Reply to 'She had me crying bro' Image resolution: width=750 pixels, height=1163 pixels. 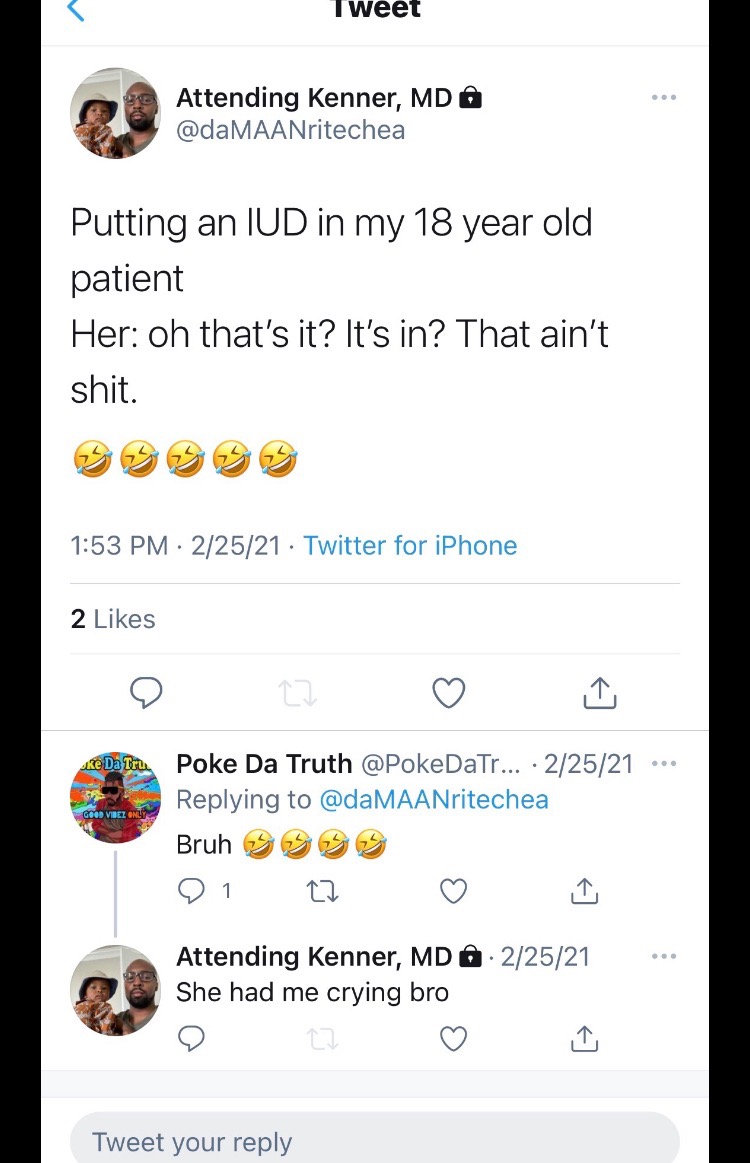point(191,1039)
